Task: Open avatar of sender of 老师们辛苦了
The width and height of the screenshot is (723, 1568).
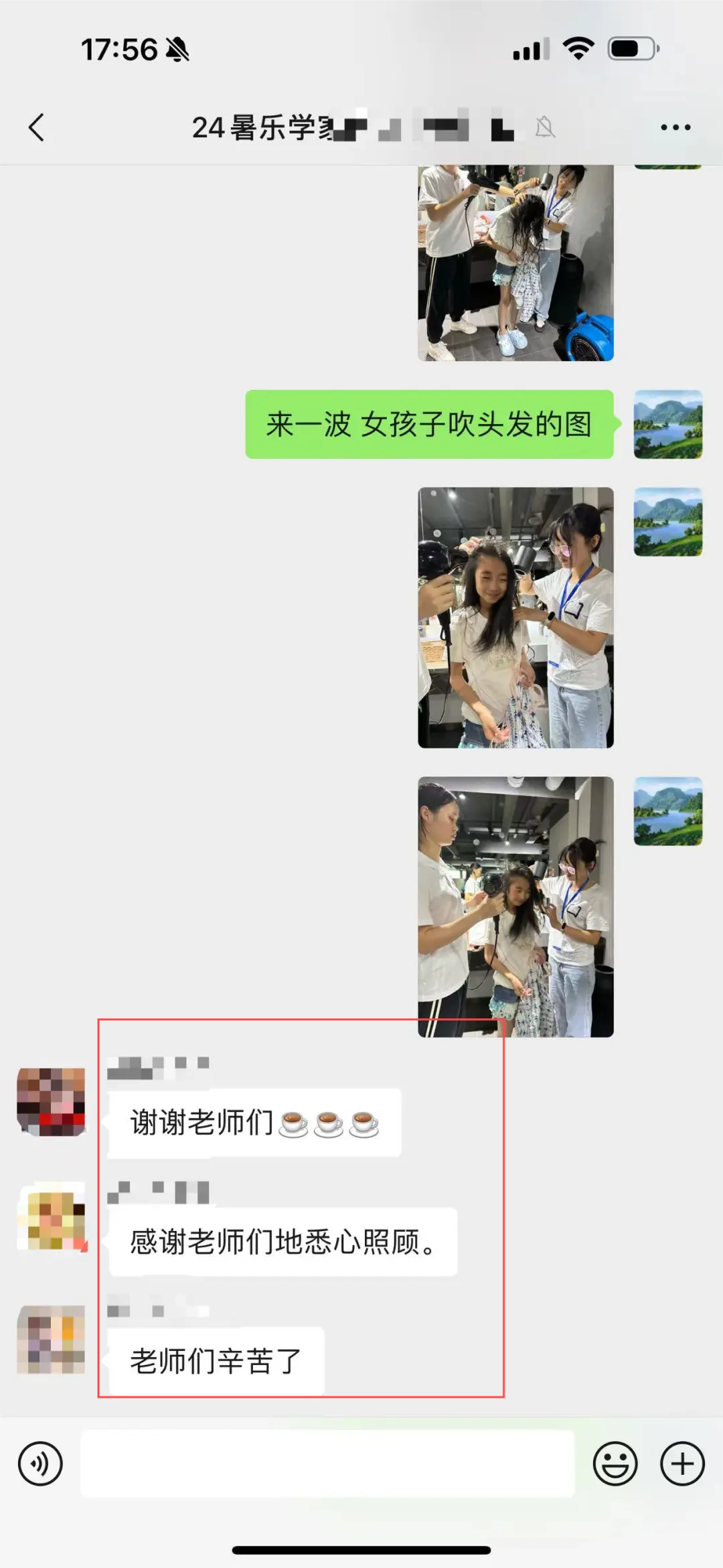Action: pyautogui.click(x=52, y=1339)
